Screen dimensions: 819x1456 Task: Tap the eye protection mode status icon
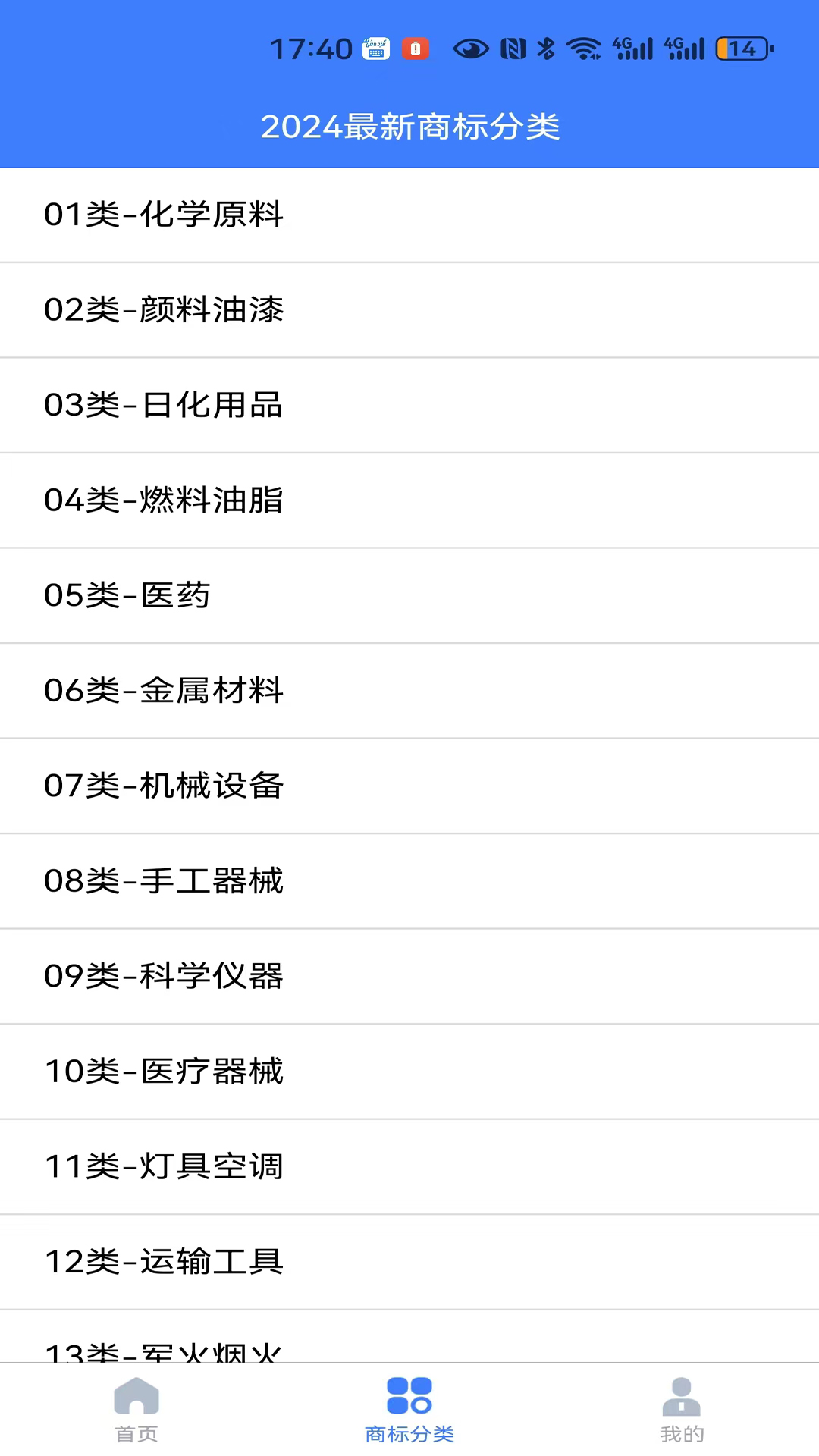tap(471, 48)
